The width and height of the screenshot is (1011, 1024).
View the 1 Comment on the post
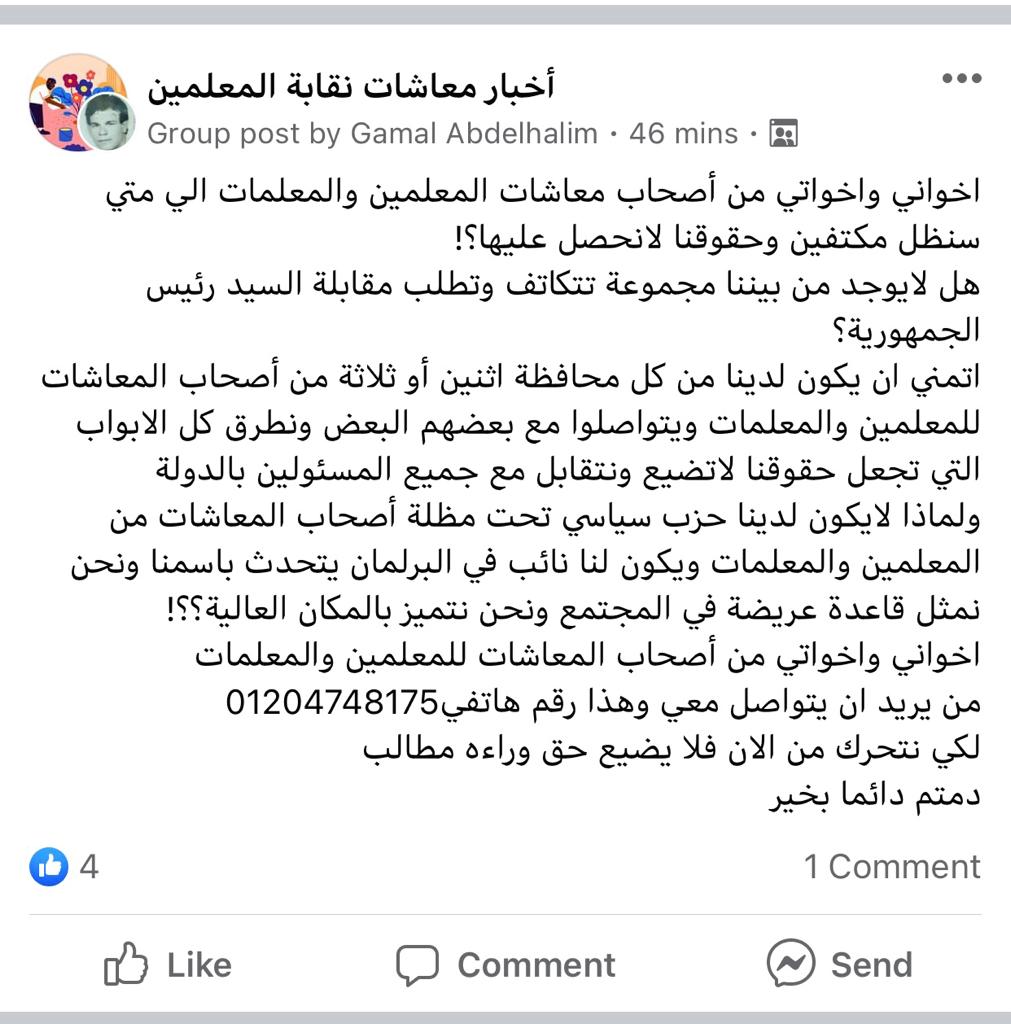coord(892,867)
